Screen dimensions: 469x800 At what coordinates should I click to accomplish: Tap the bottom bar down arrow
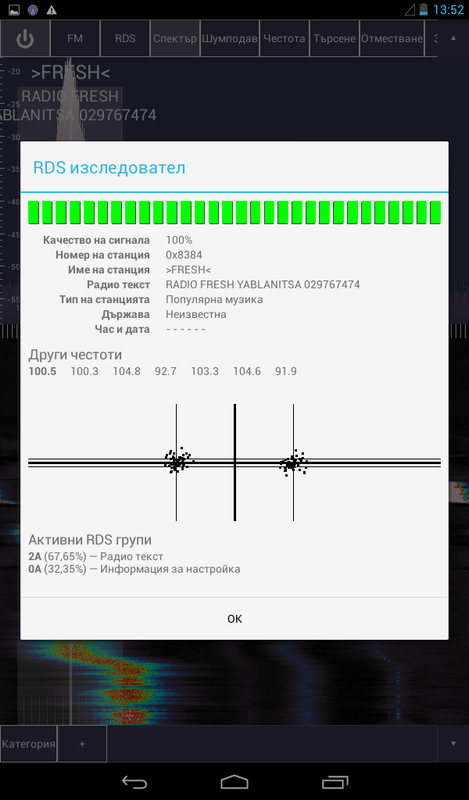coord(453,744)
